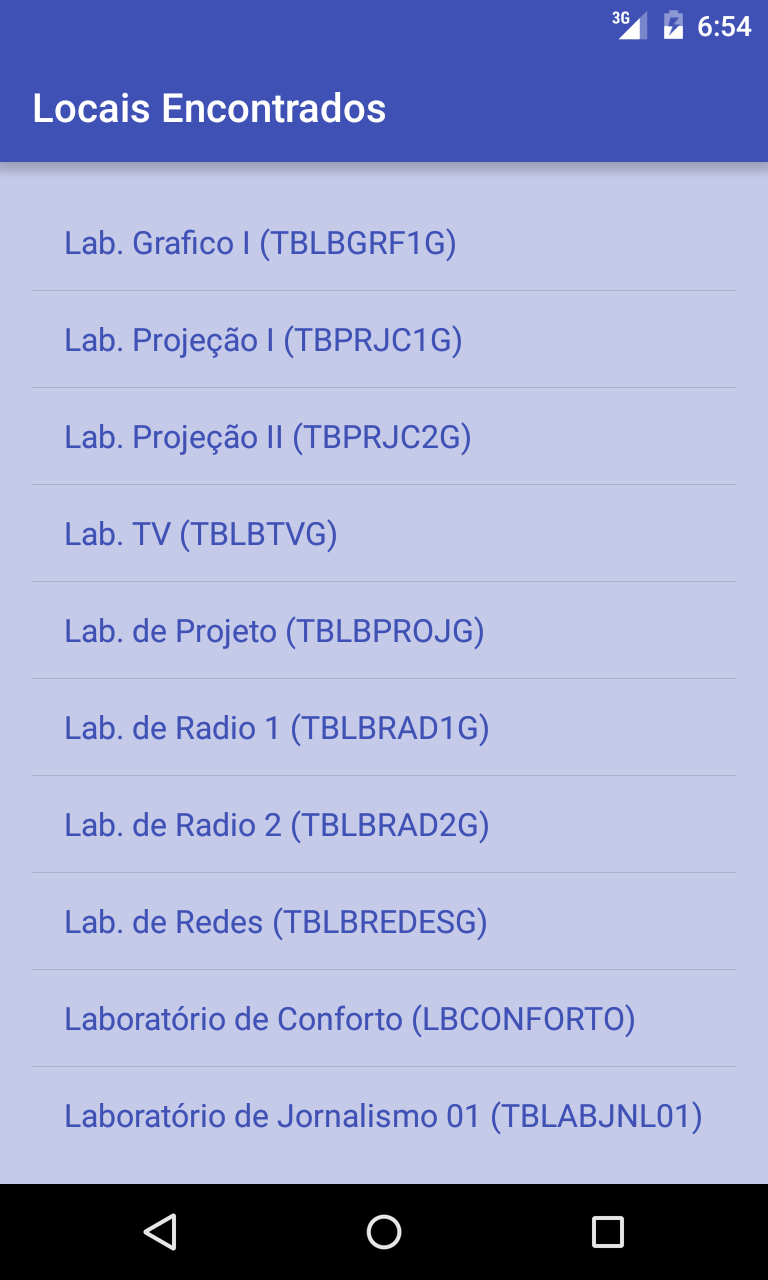The width and height of the screenshot is (768, 1280).
Task: Tap the system home button
Action: coord(384,1232)
